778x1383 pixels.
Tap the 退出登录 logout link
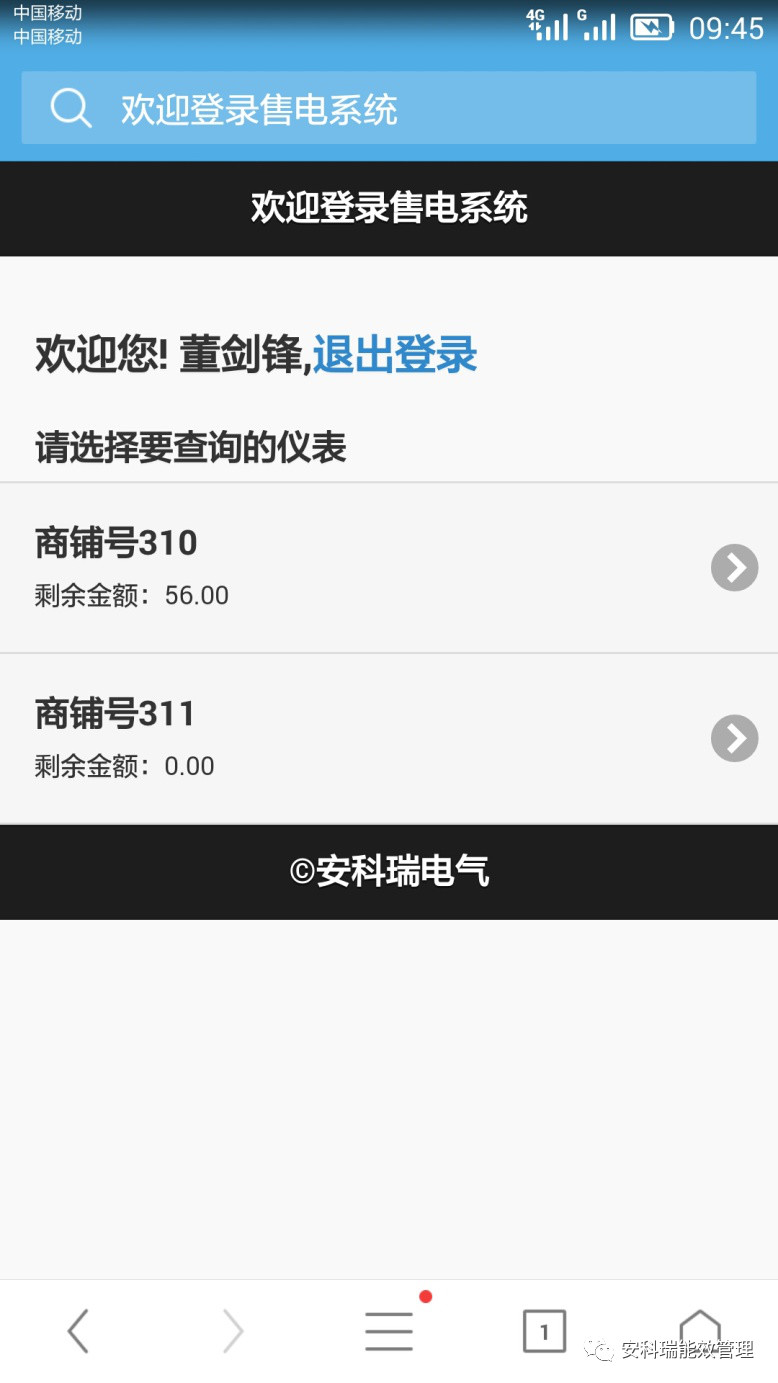pos(395,355)
